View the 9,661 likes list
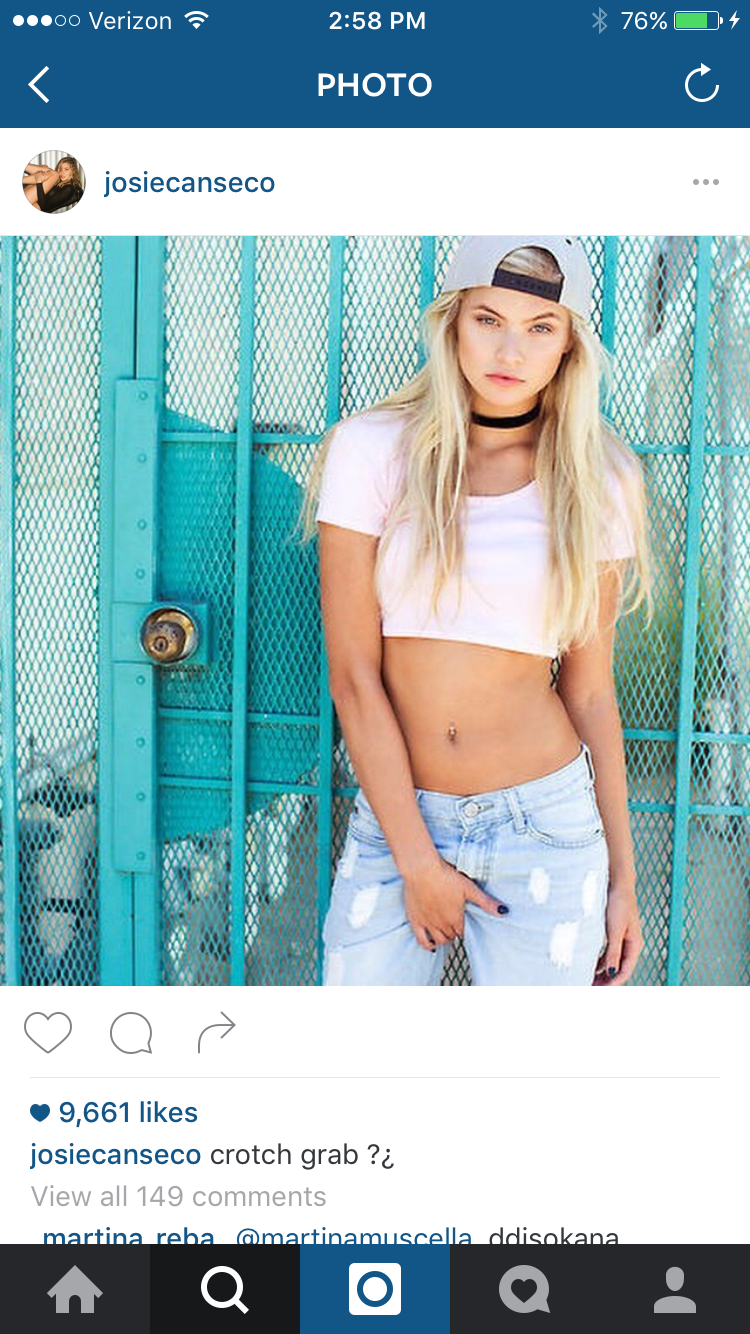This screenshot has width=750, height=1334. 127,1112
